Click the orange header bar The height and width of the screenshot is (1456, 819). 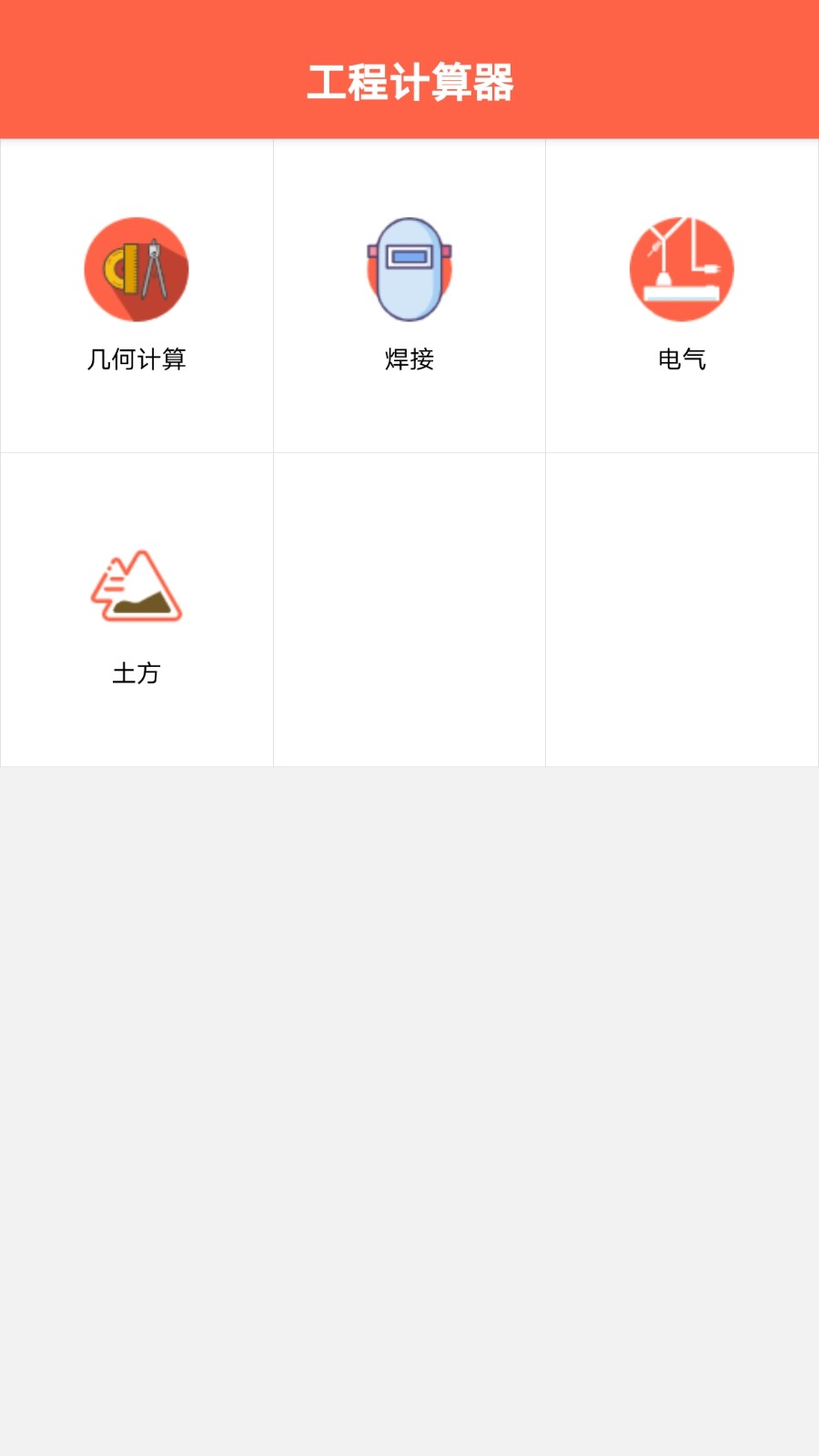pos(409,68)
